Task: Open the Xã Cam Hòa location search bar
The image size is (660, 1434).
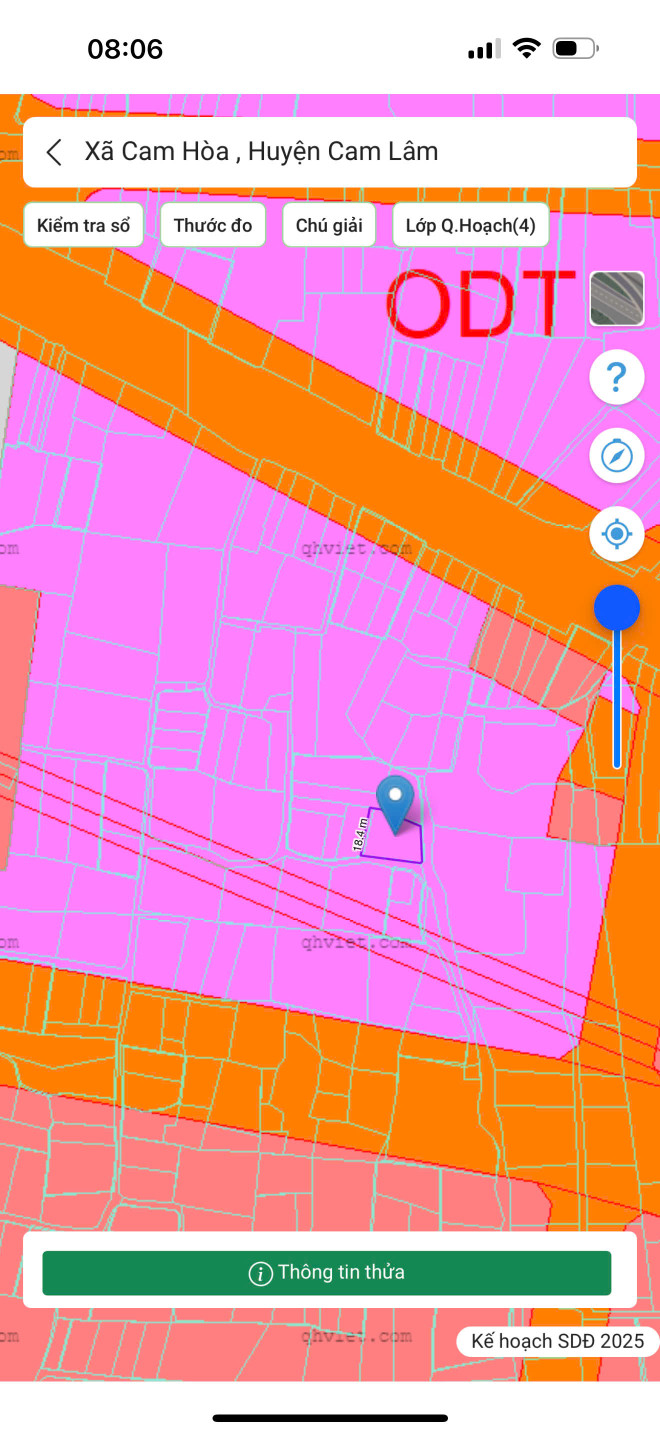Action: 340,152
